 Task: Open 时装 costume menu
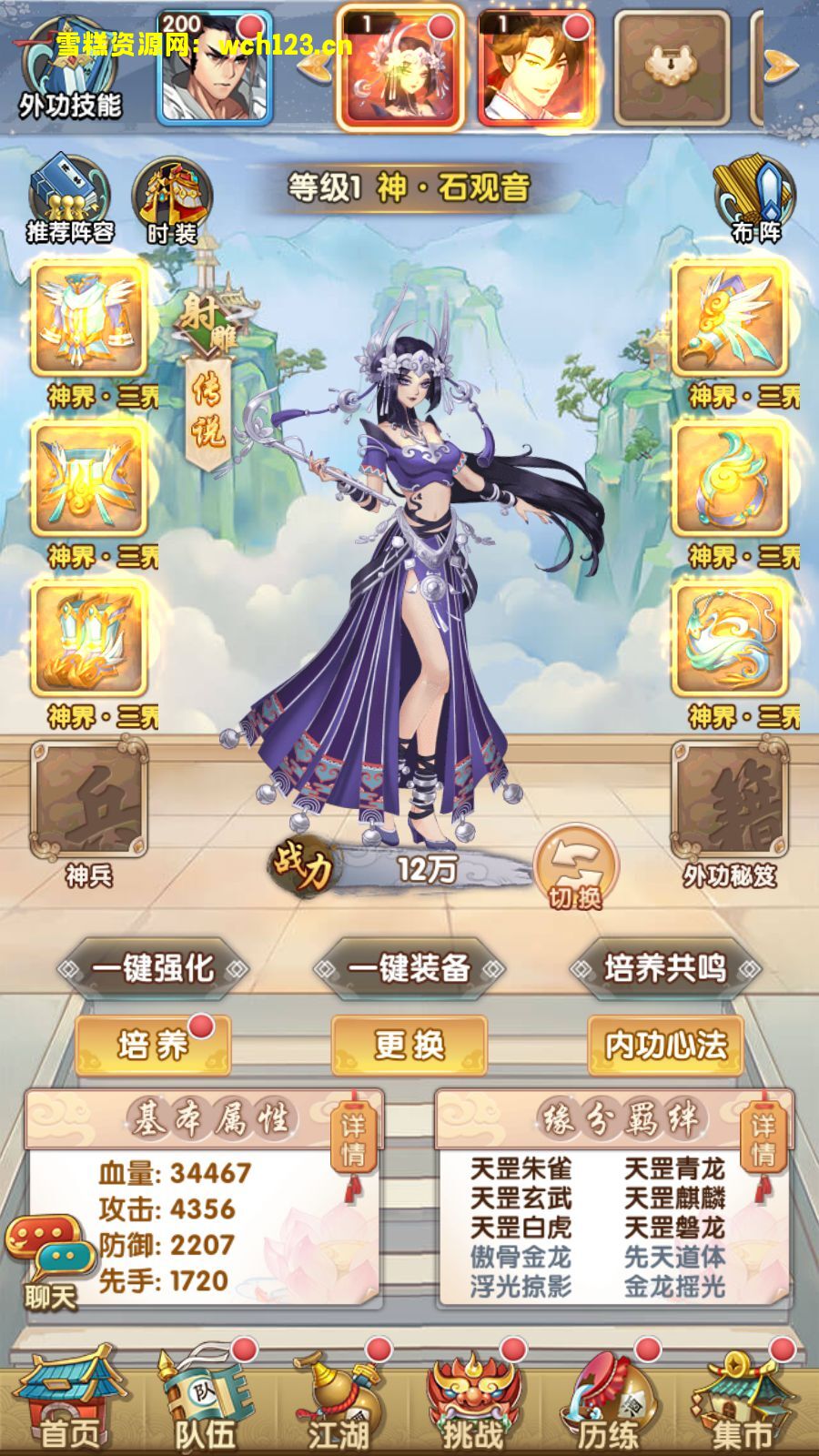172,202
